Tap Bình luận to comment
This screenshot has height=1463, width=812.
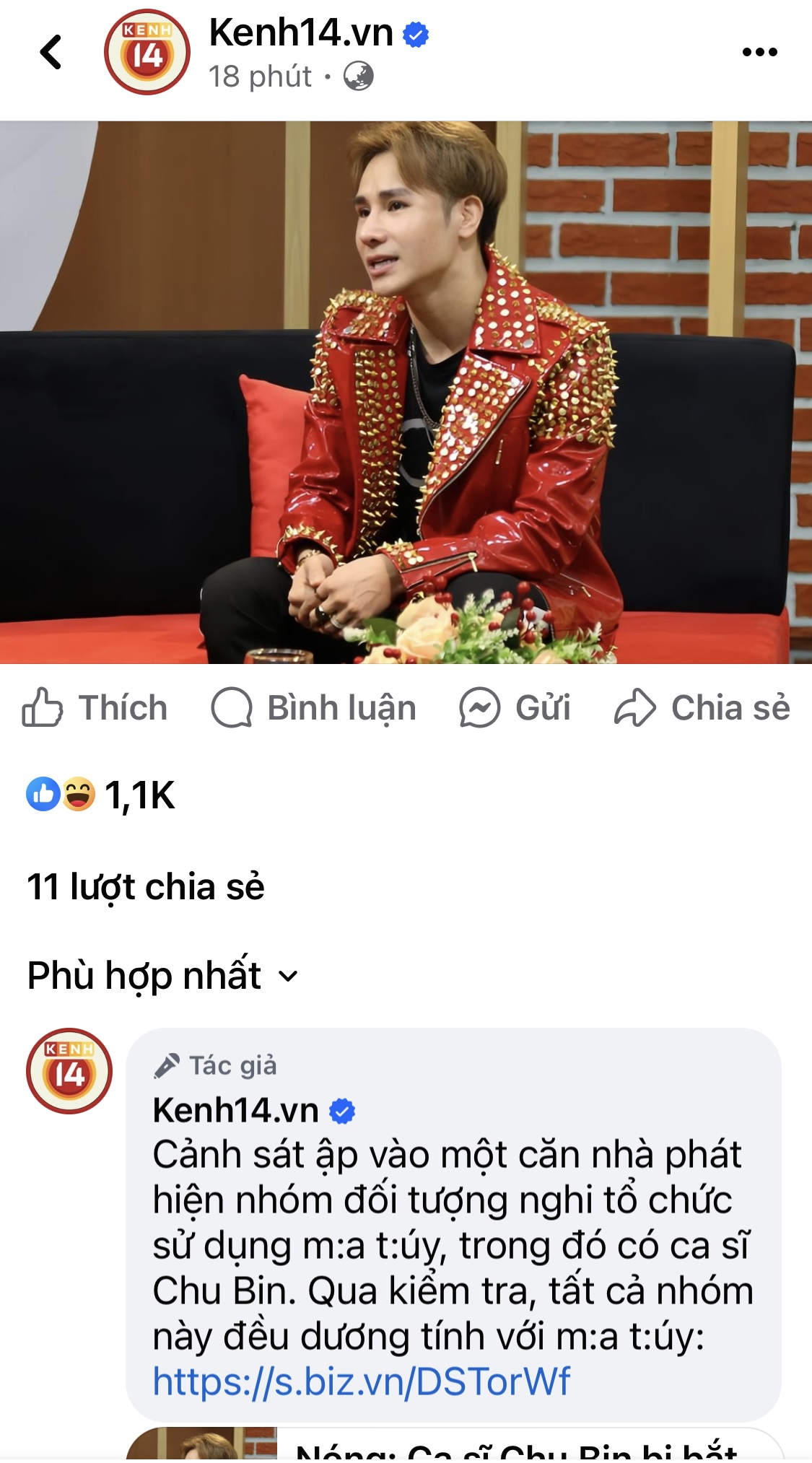314,707
